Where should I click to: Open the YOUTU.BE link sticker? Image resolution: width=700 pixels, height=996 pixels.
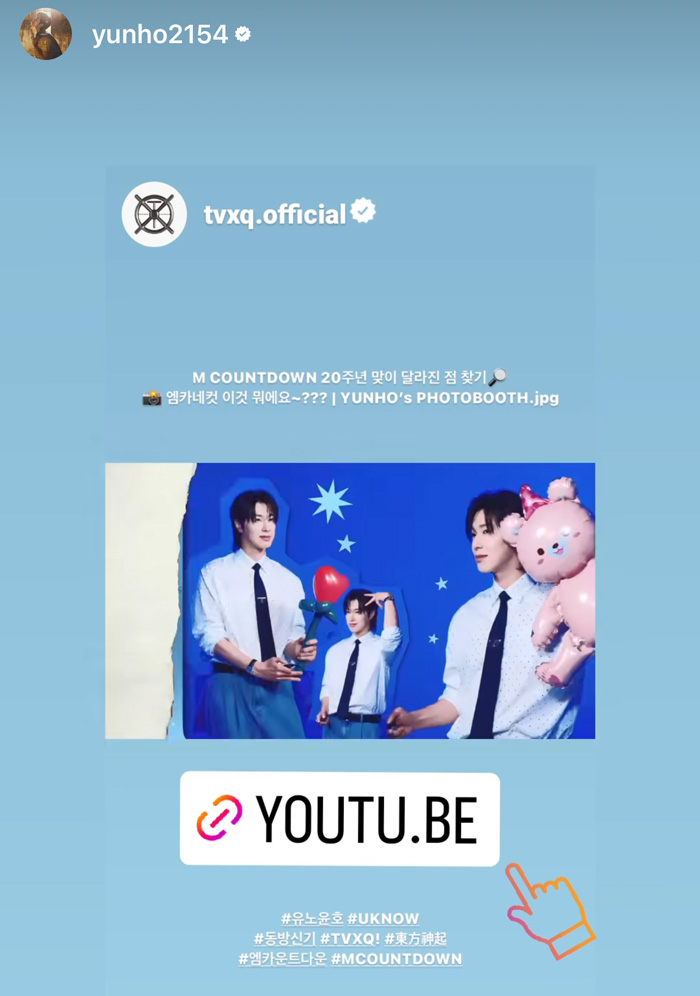pos(339,819)
